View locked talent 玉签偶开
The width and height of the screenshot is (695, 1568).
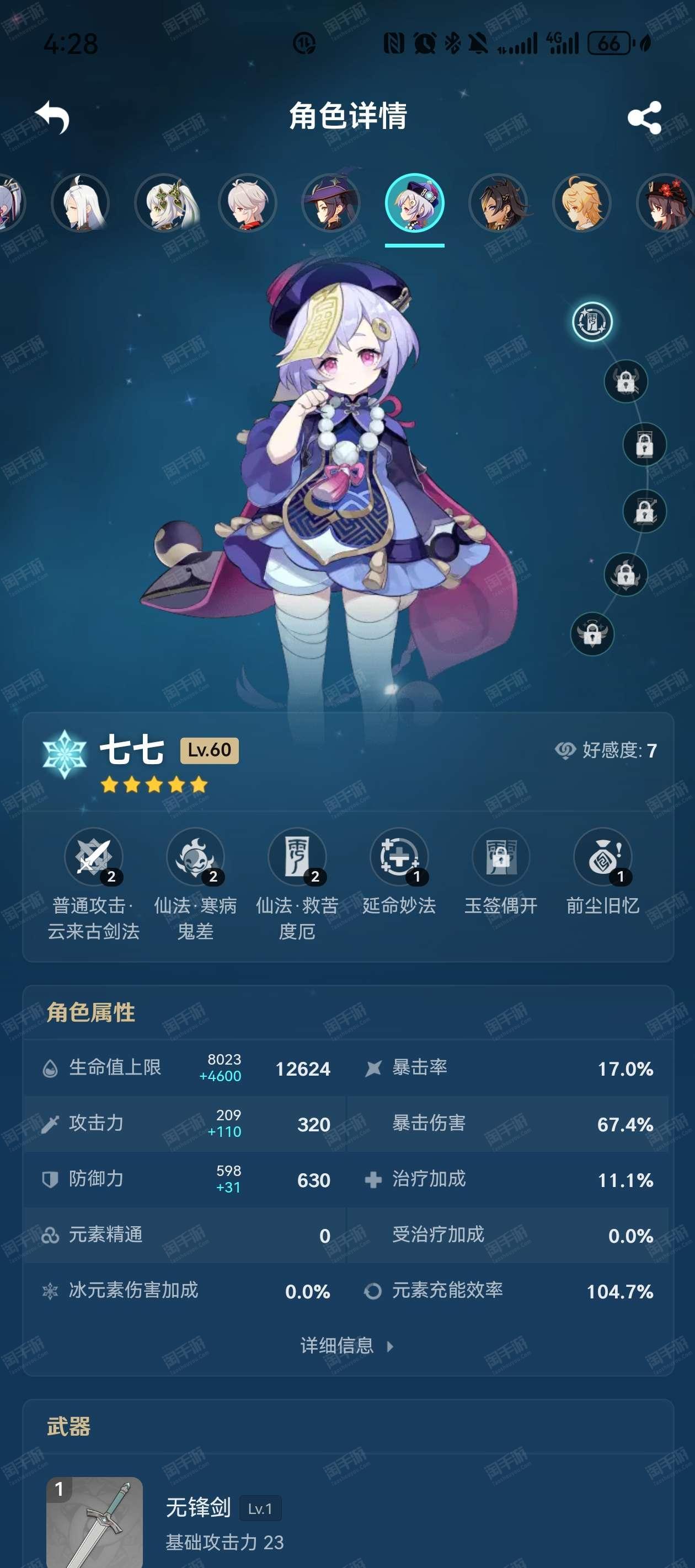tap(501, 857)
